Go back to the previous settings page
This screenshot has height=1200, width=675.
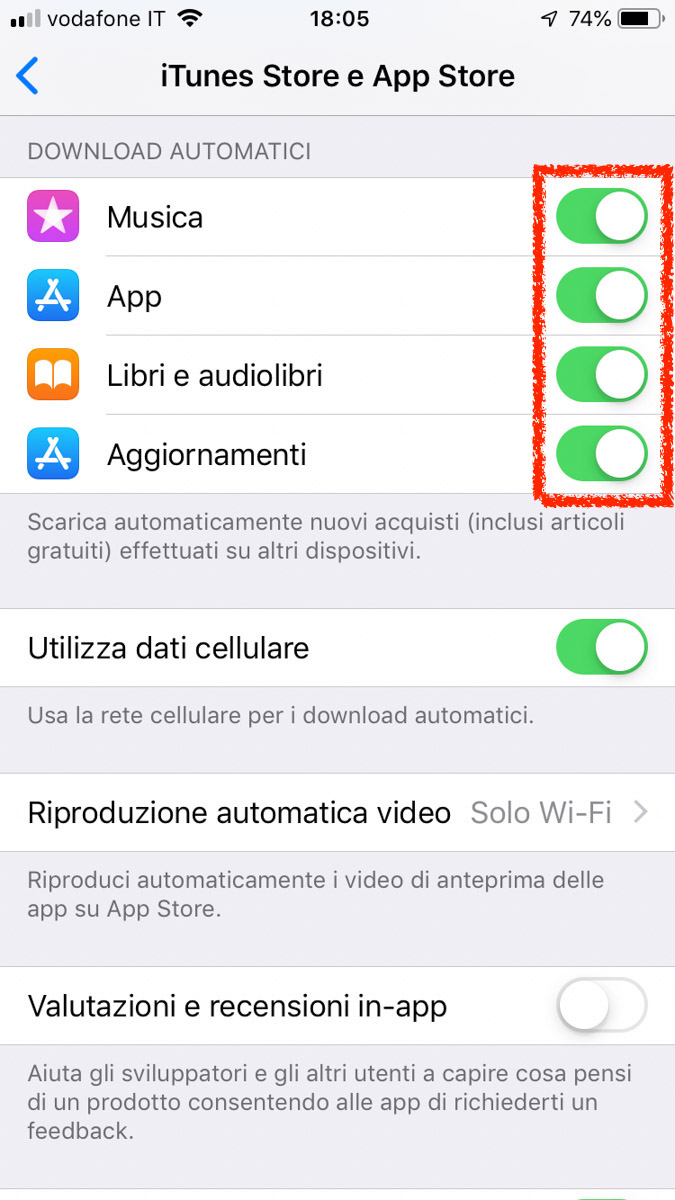[28, 76]
